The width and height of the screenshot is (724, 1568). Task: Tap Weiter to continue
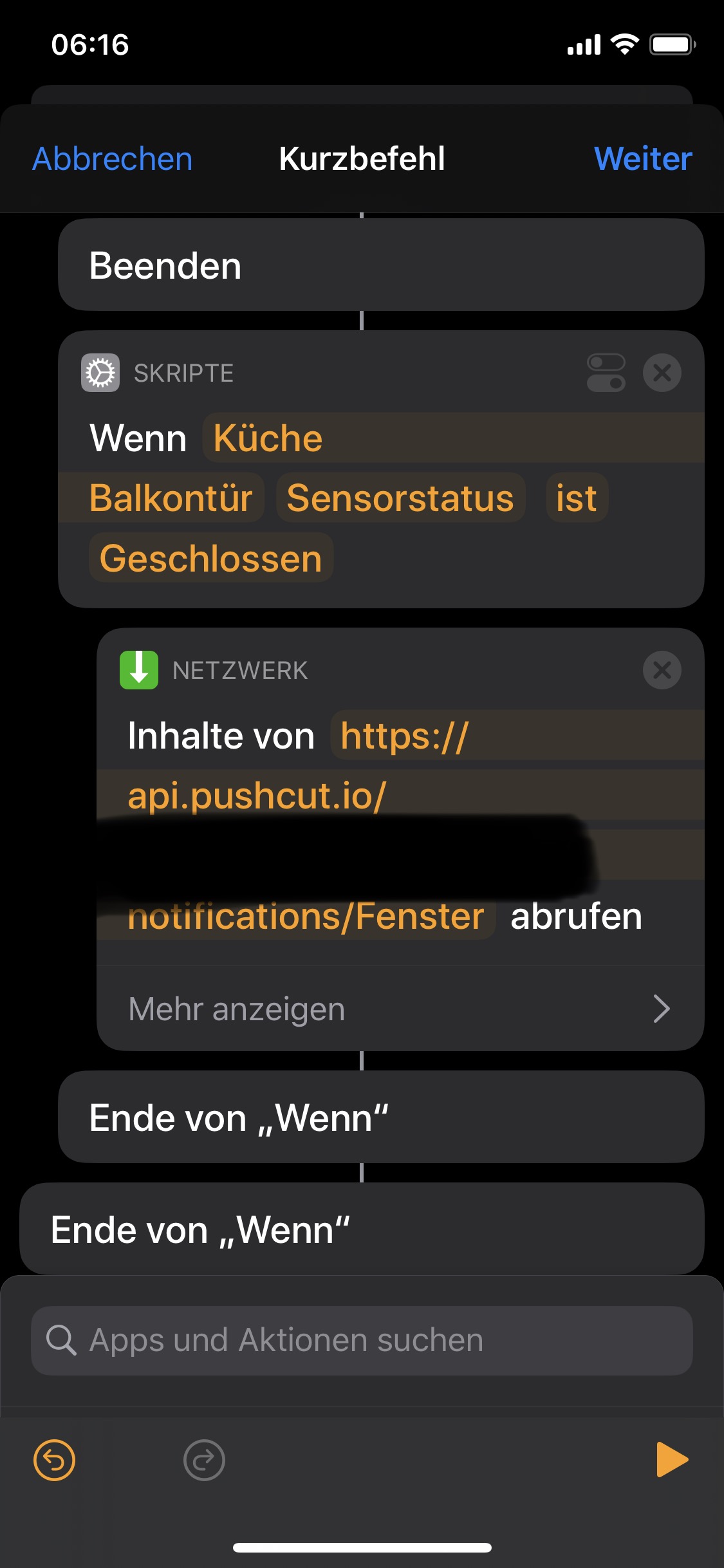[x=642, y=159]
